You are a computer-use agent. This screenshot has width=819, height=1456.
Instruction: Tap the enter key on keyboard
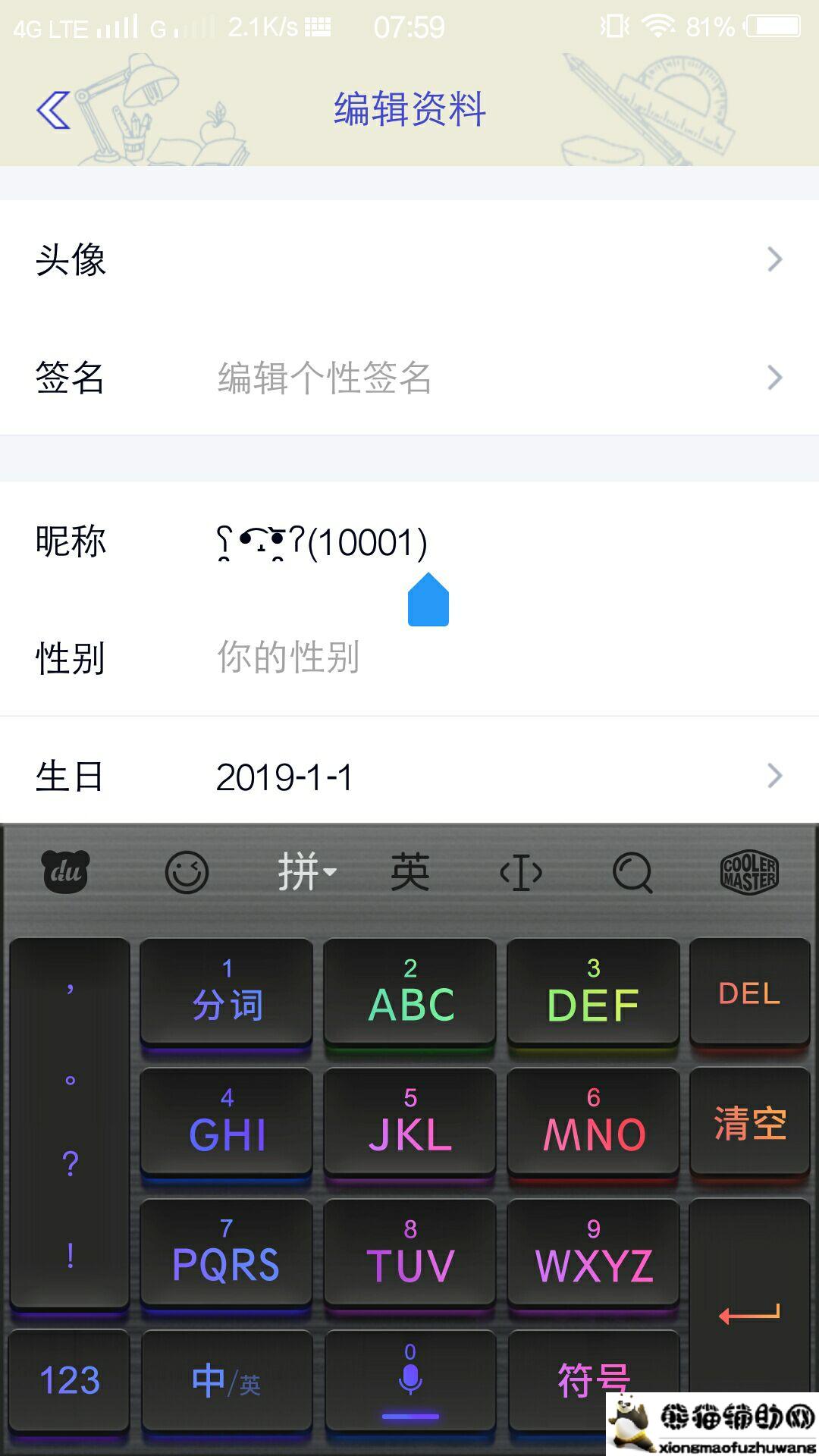(x=749, y=1314)
